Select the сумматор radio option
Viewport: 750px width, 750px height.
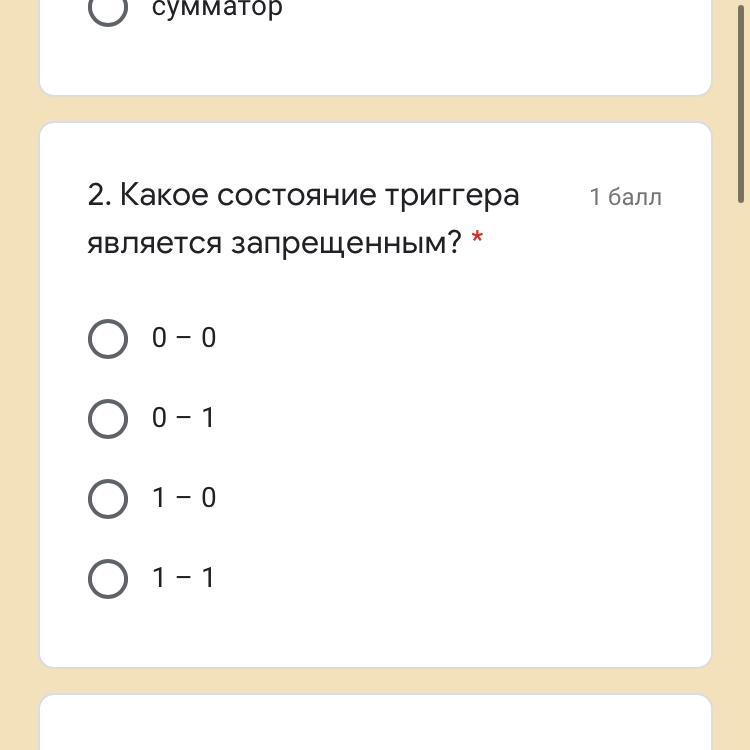click(x=108, y=9)
